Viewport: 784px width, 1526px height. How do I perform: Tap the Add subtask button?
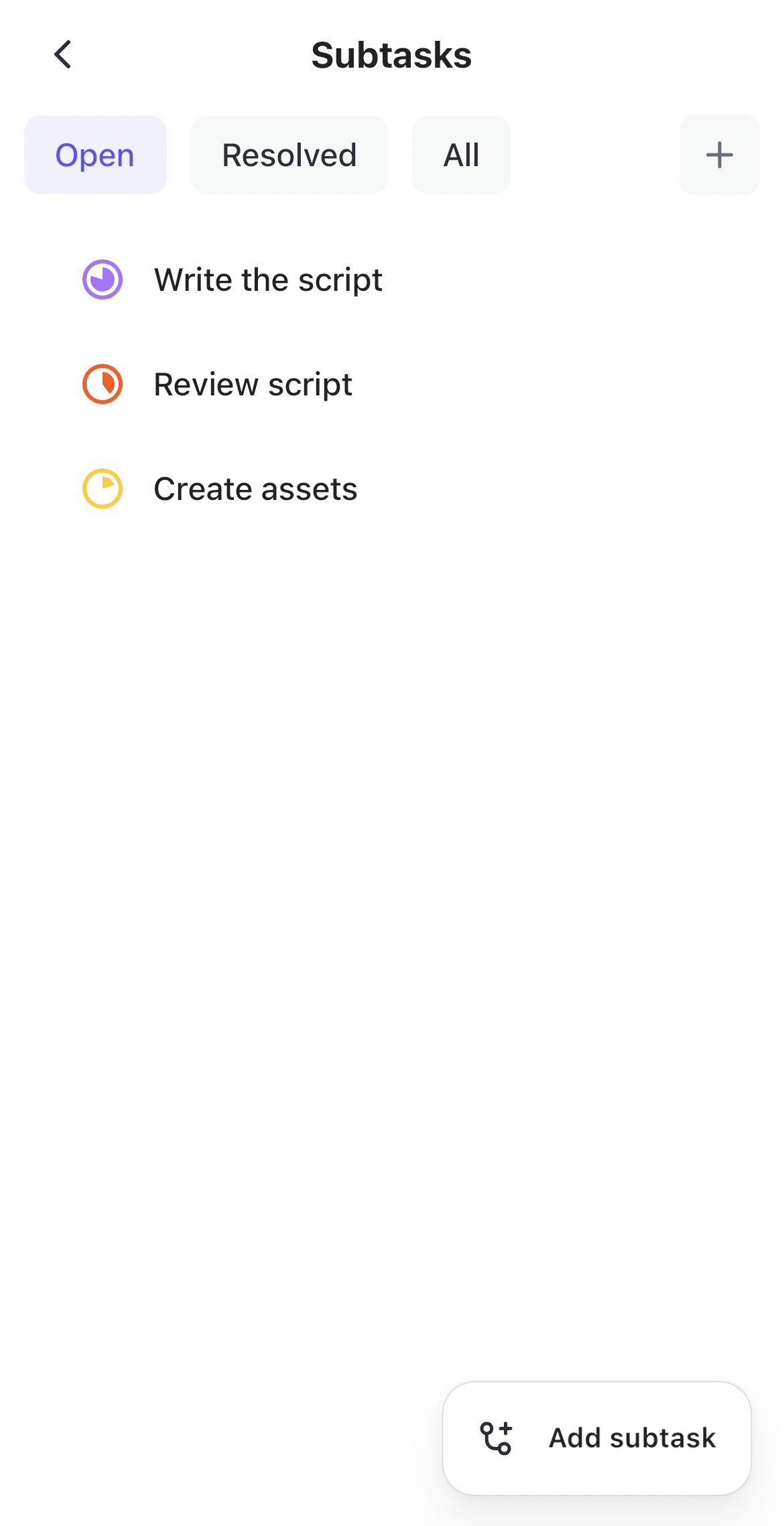(596, 1438)
